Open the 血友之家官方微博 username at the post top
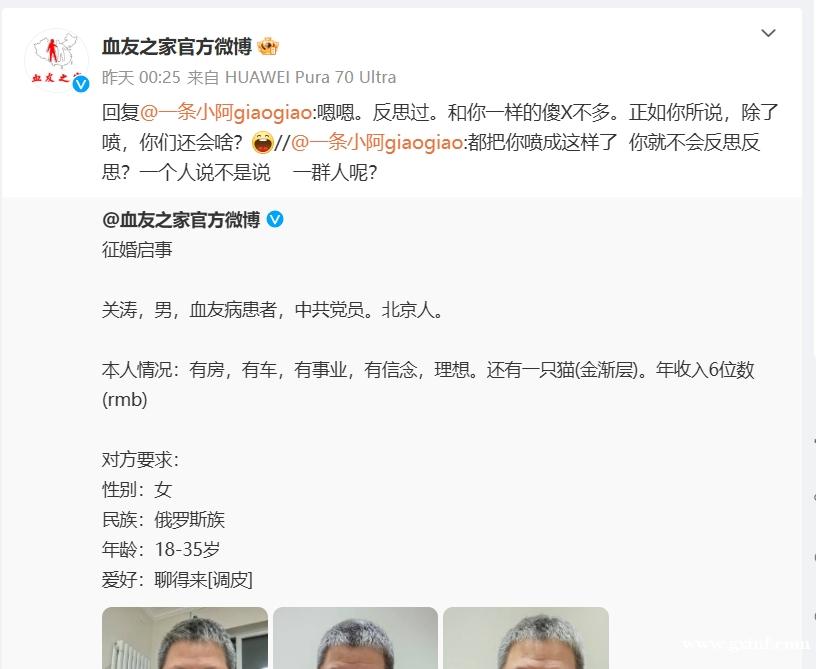Screen dimensions: 816x669 (x=178, y=46)
